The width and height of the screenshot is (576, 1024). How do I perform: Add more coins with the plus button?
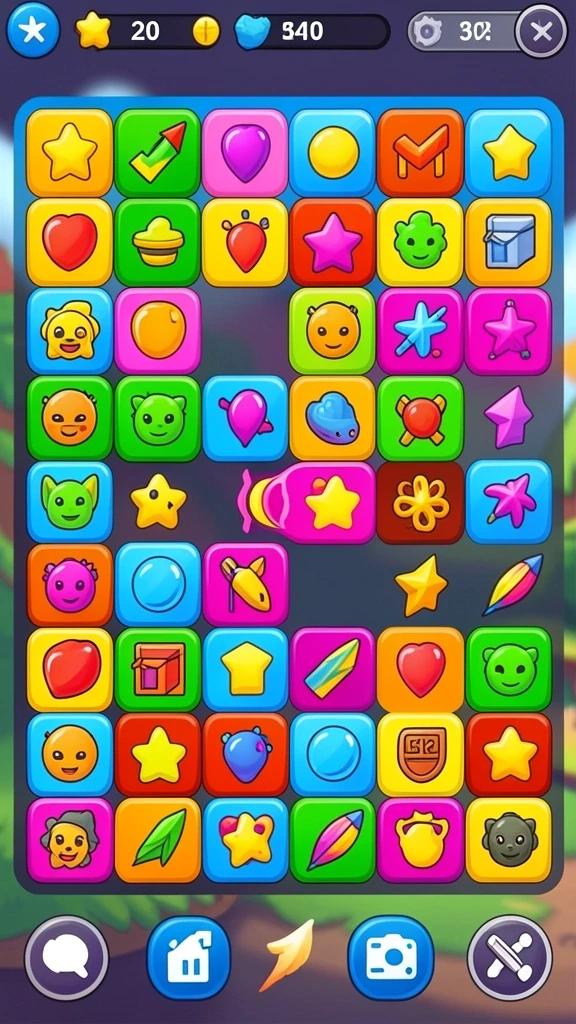coord(206,31)
